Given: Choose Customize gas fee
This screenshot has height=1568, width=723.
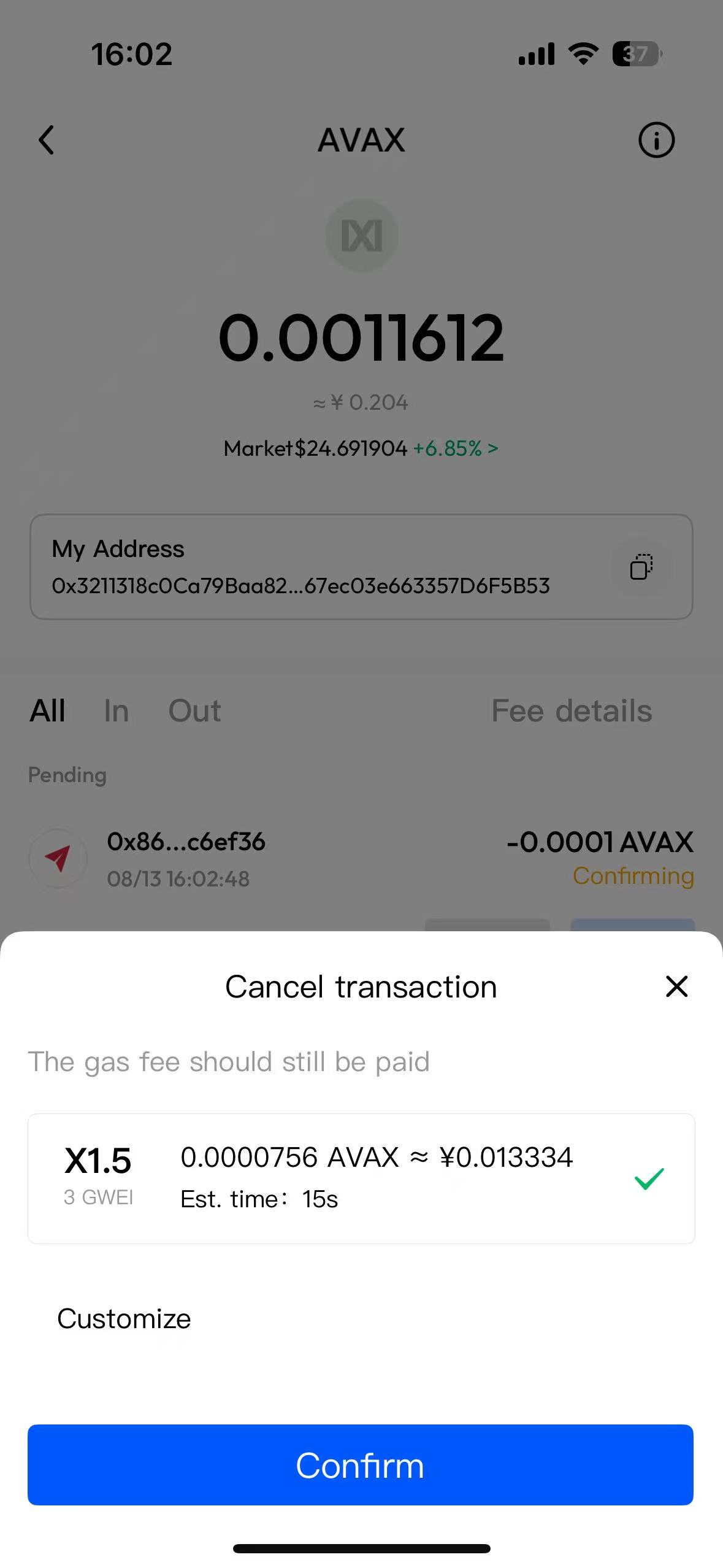Looking at the screenshot, I should (x=124, y=1318).
